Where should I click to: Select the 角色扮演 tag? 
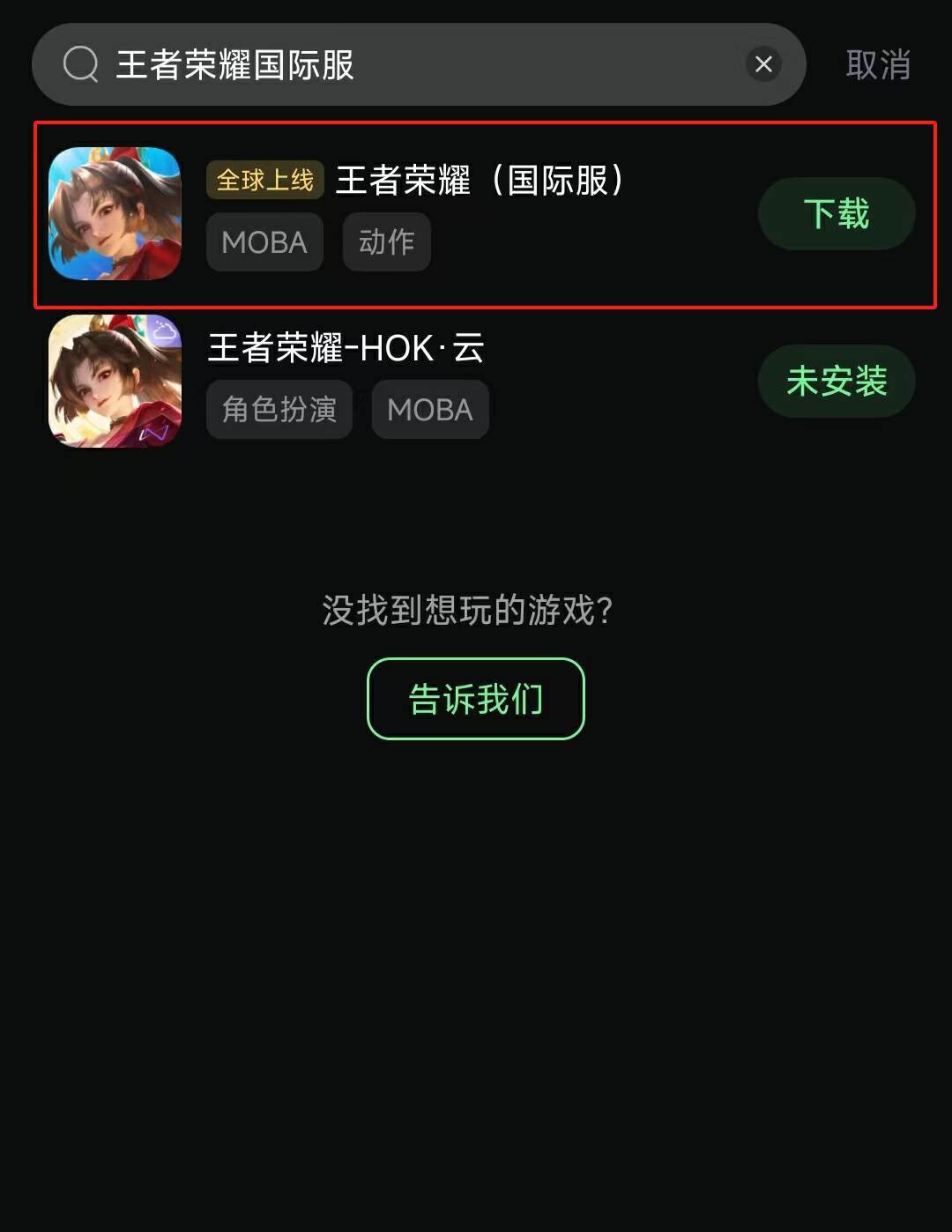279,409
